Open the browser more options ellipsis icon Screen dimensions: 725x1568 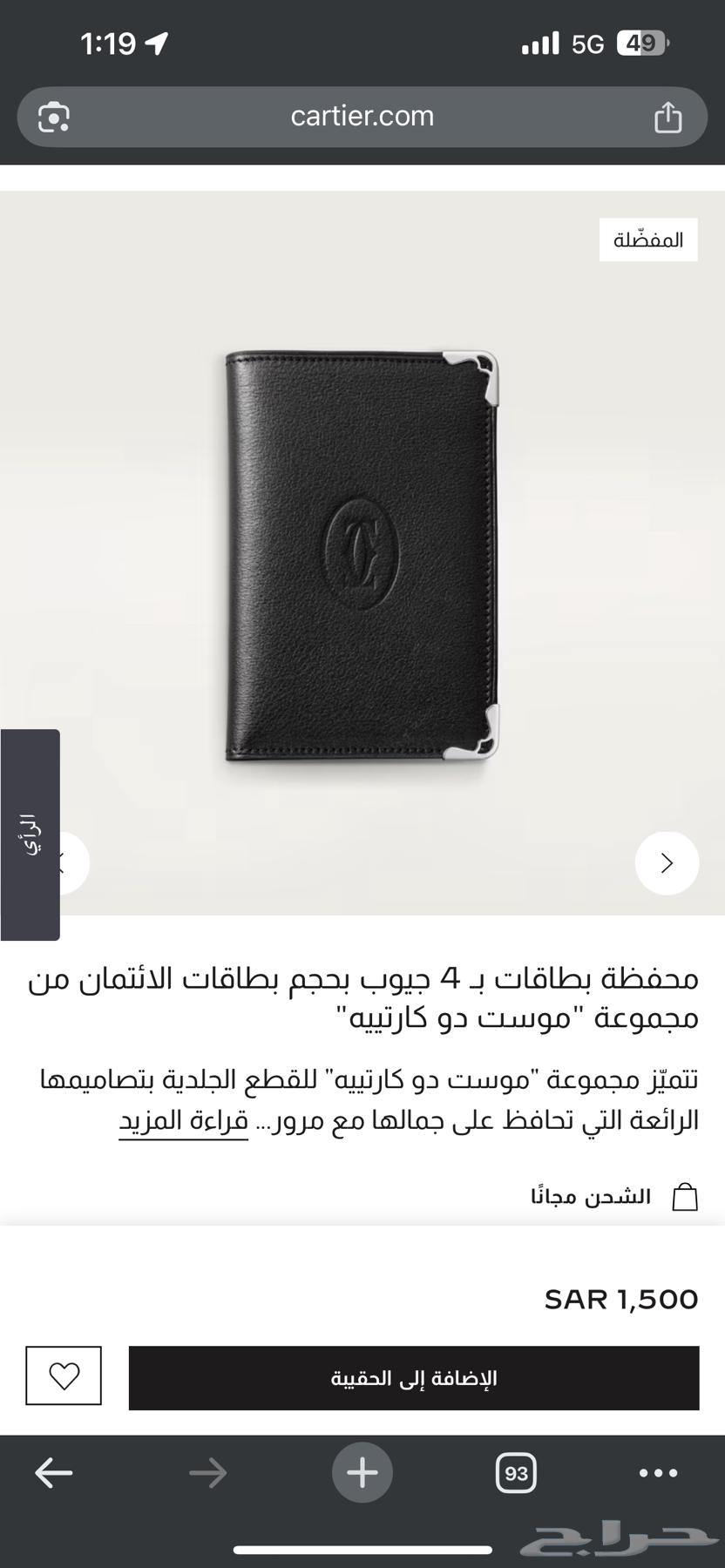[658, 1472]
